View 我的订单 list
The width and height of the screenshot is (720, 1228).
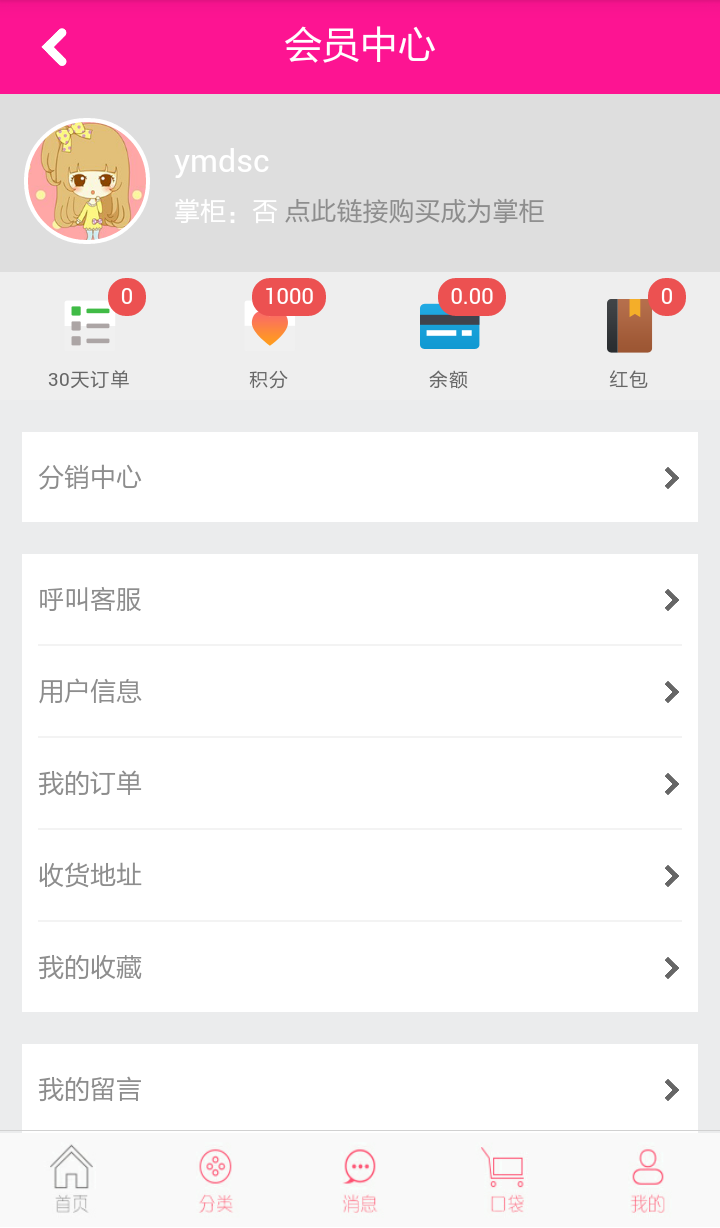coord(360,784)
